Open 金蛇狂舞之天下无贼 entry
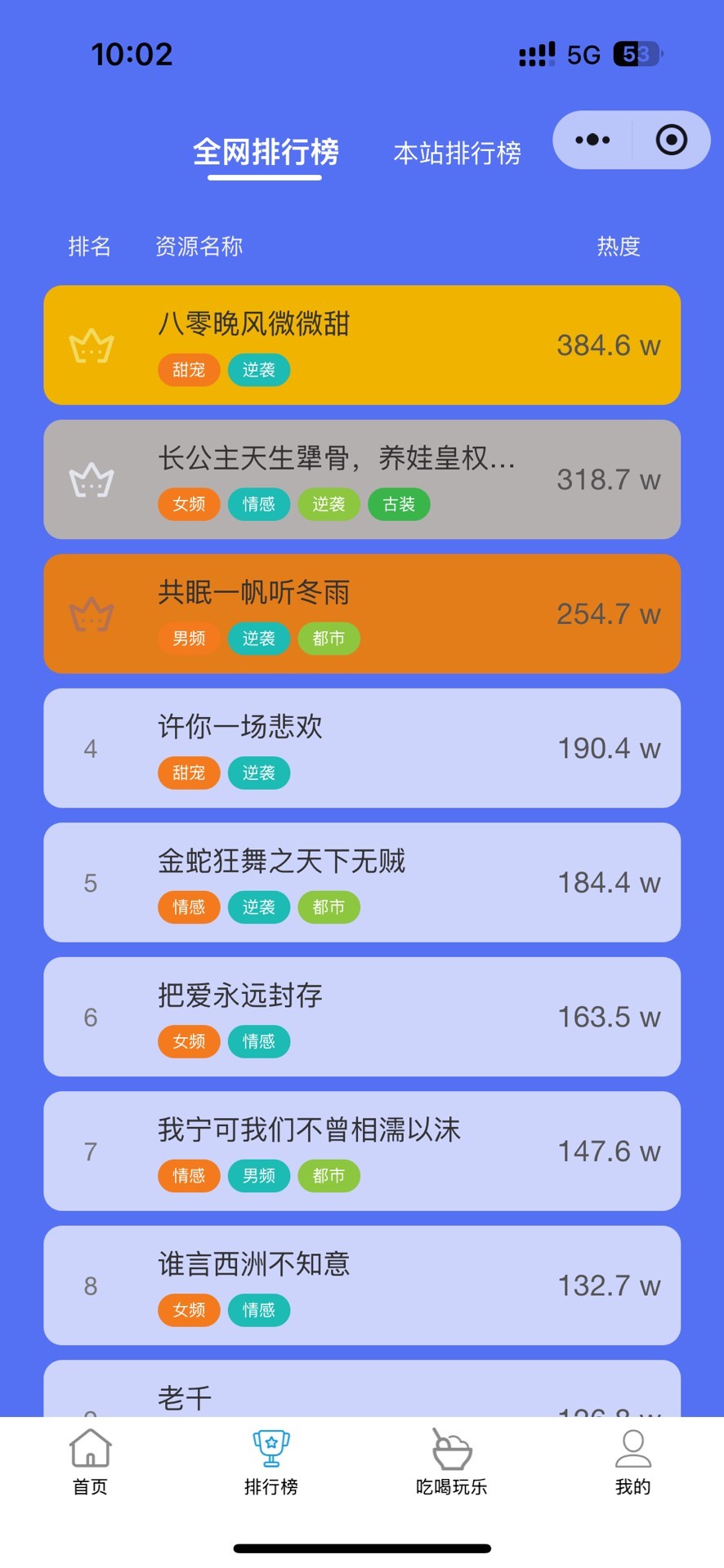The height and width of the screenshot is (1568, 724). pyautogui.click(x=361, y=882)
